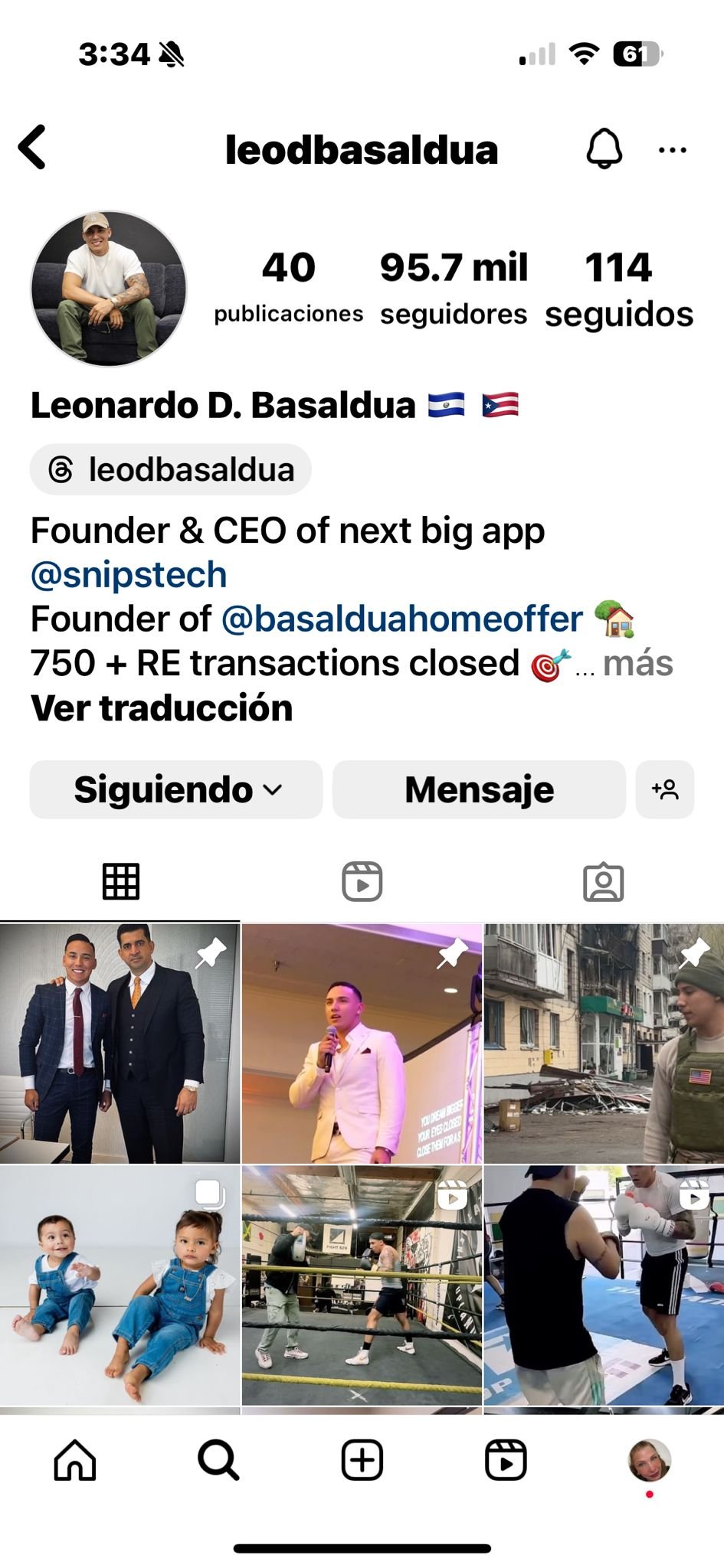
Task: Open the 114 seguidos list
Action: click(619, 289)
